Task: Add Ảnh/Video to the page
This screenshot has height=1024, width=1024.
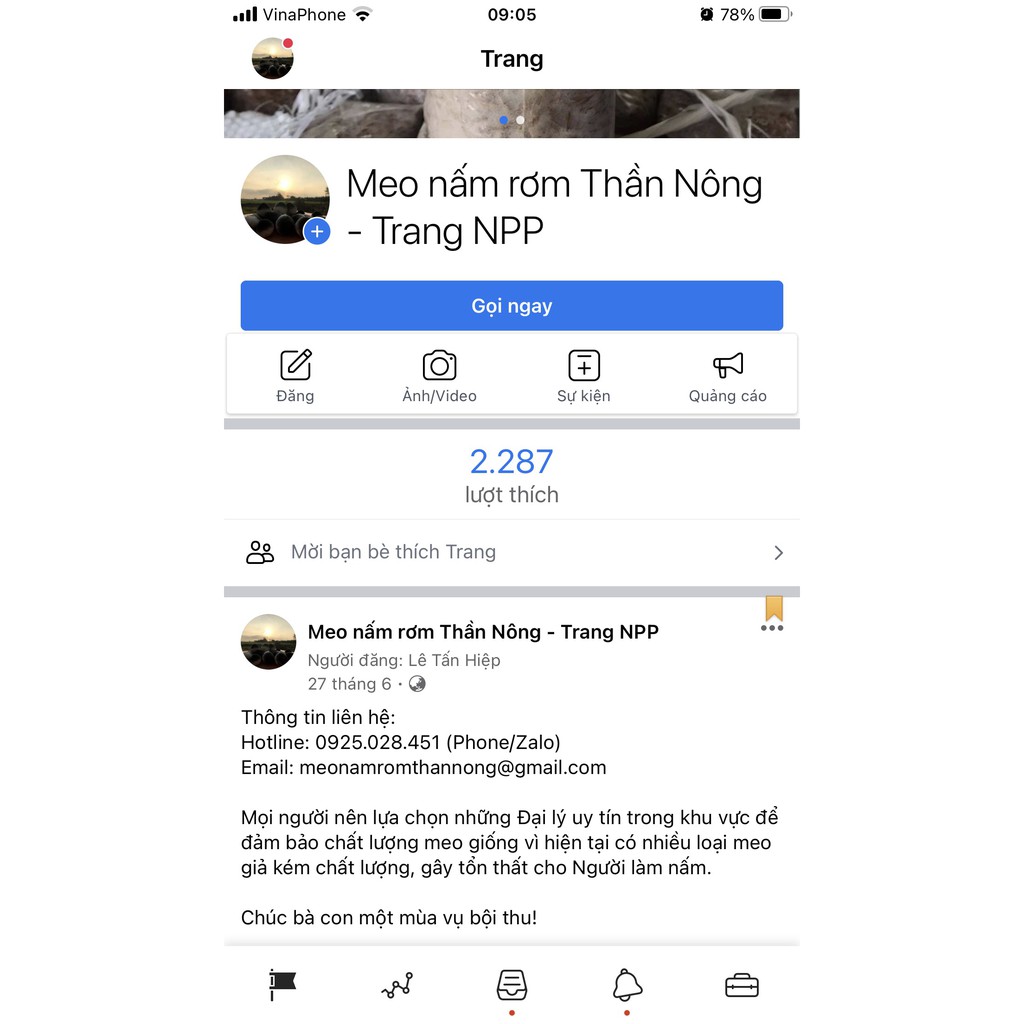Action: pos(439,376)
